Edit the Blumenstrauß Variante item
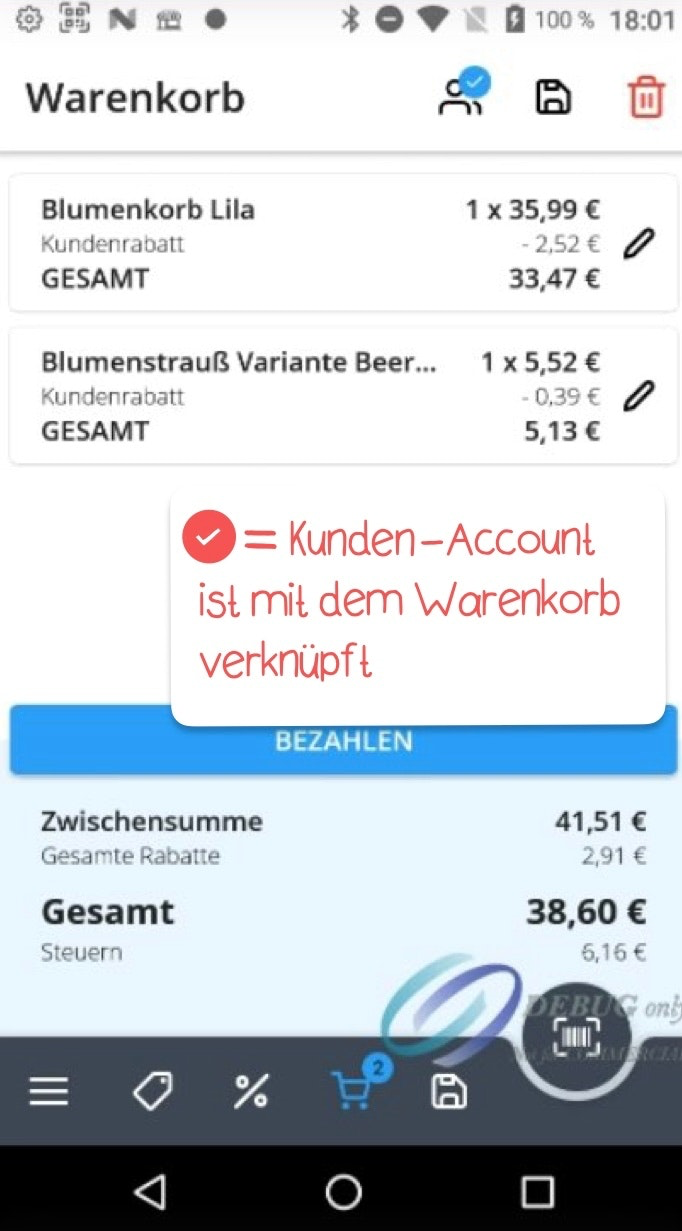 tap(639, 396)
